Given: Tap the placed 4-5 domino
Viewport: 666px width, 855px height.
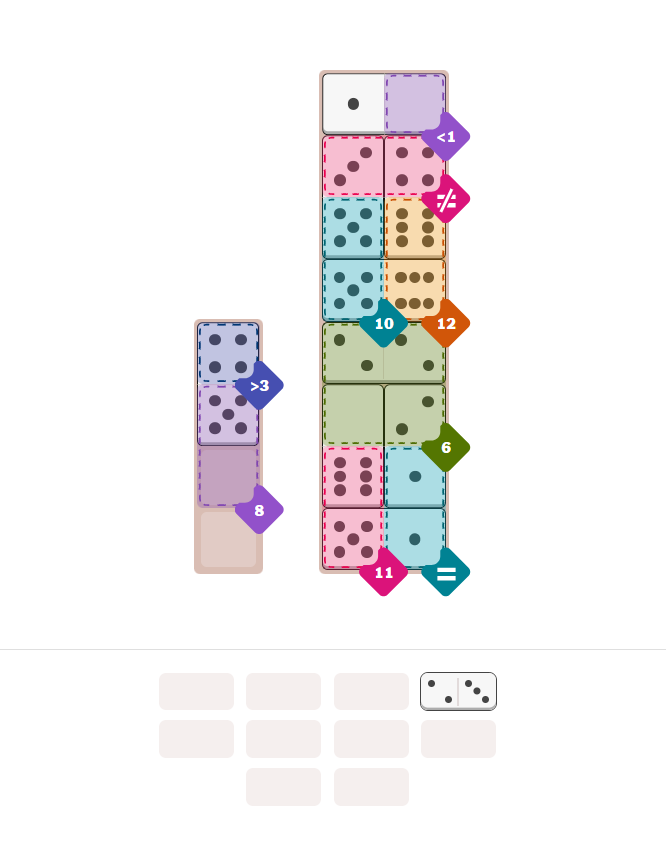Looking at the screenshot, I should [228, 384].
